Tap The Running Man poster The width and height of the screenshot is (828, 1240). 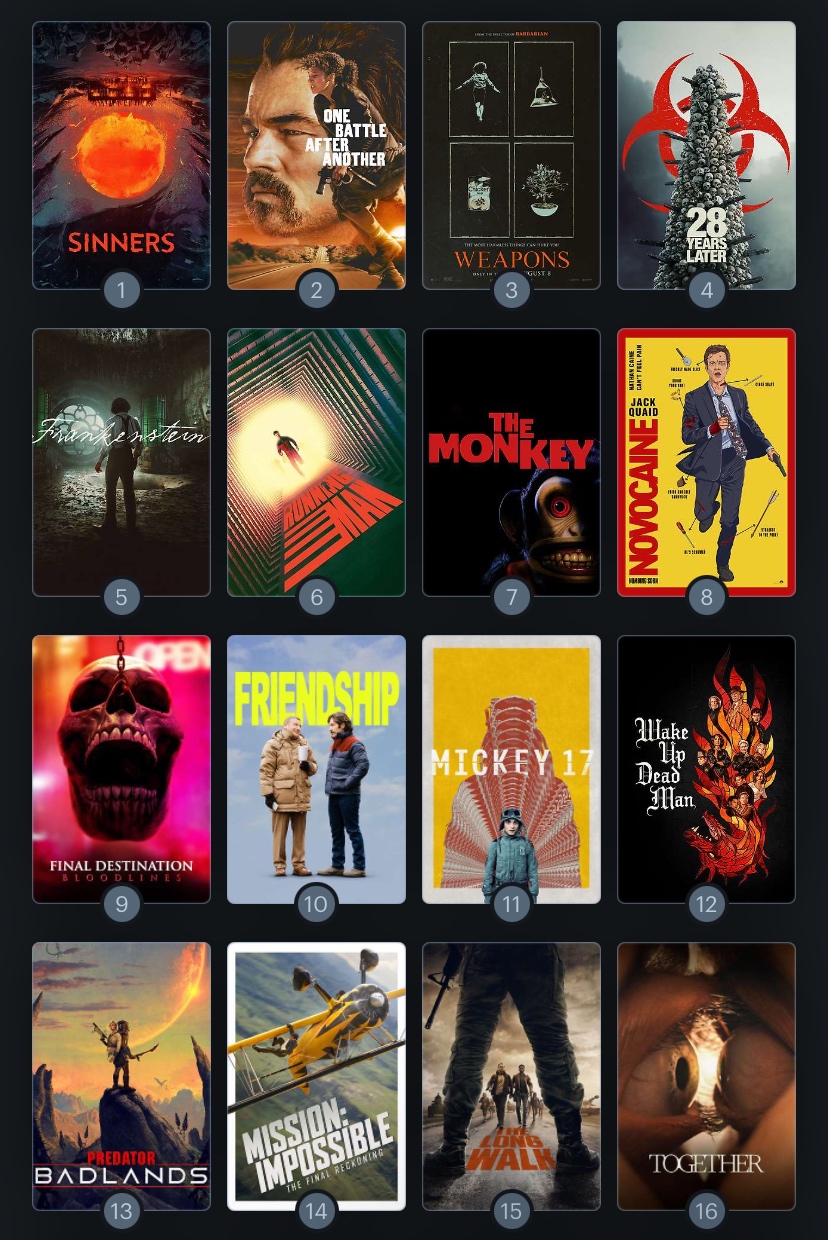click(x=316, y=462)
